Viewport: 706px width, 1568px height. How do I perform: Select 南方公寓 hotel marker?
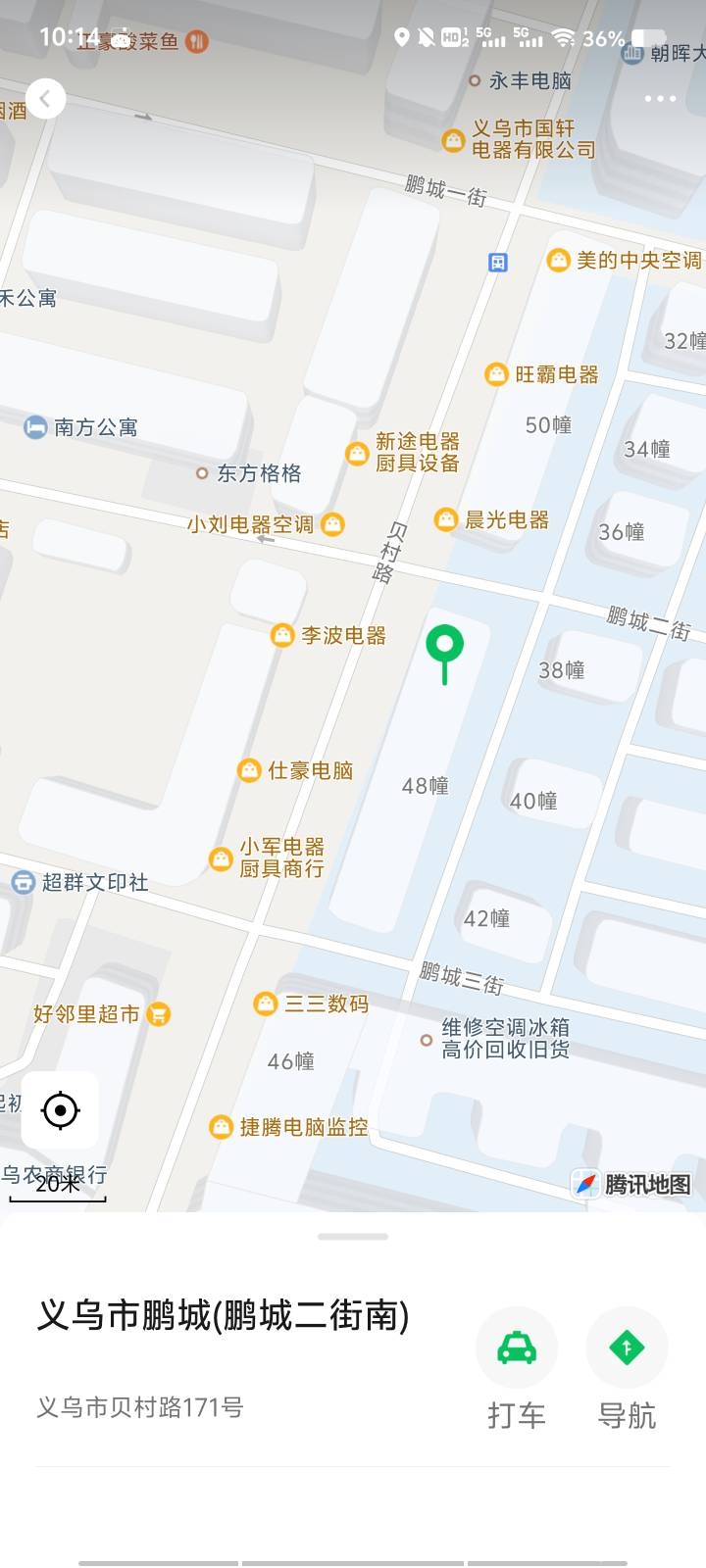[35, 427]
